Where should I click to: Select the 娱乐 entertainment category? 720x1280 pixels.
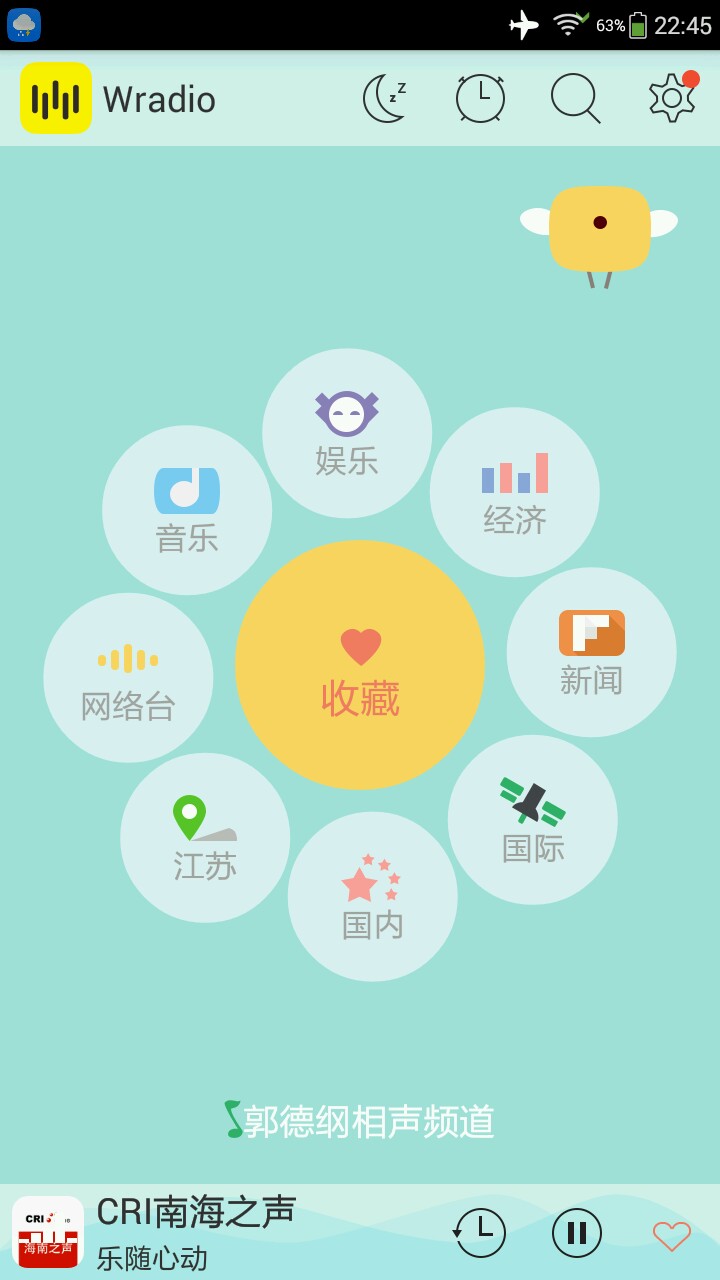(347, 433)
